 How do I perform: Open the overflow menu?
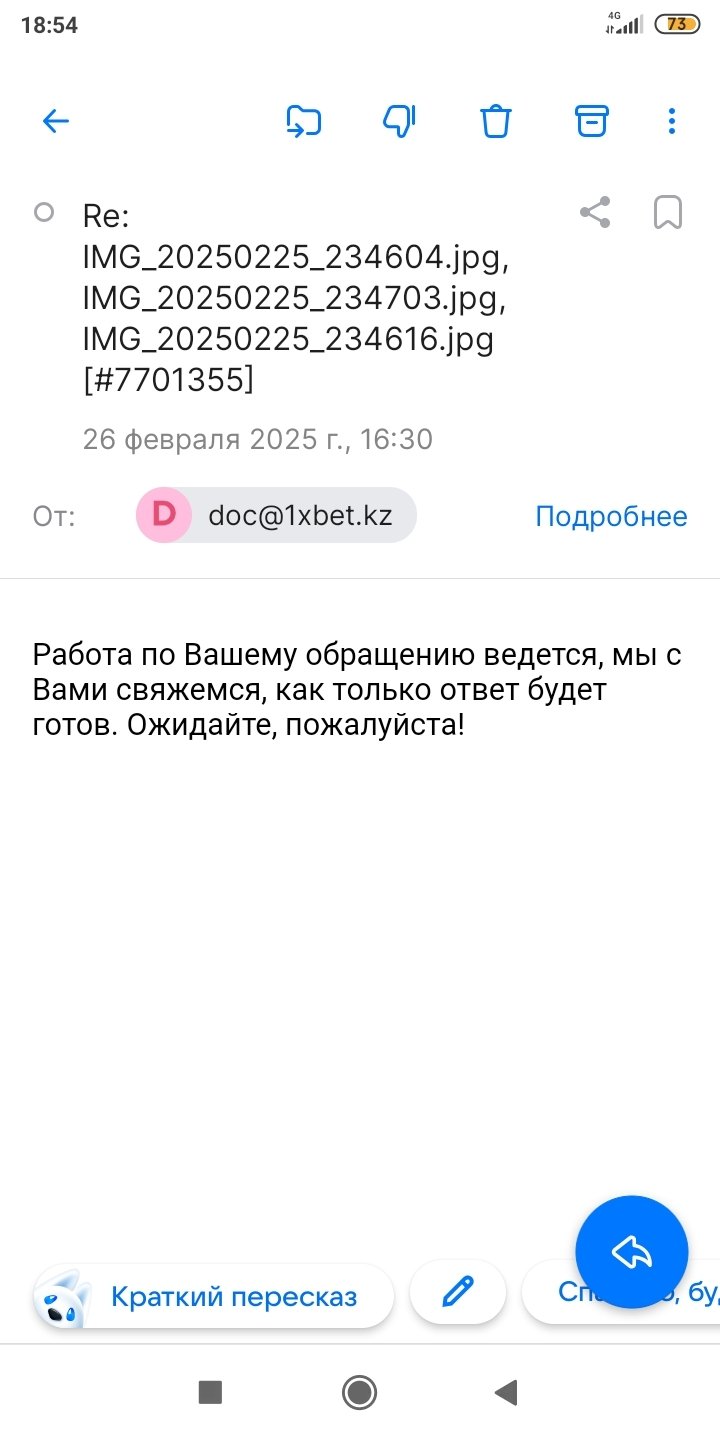(x=672, y=122)
